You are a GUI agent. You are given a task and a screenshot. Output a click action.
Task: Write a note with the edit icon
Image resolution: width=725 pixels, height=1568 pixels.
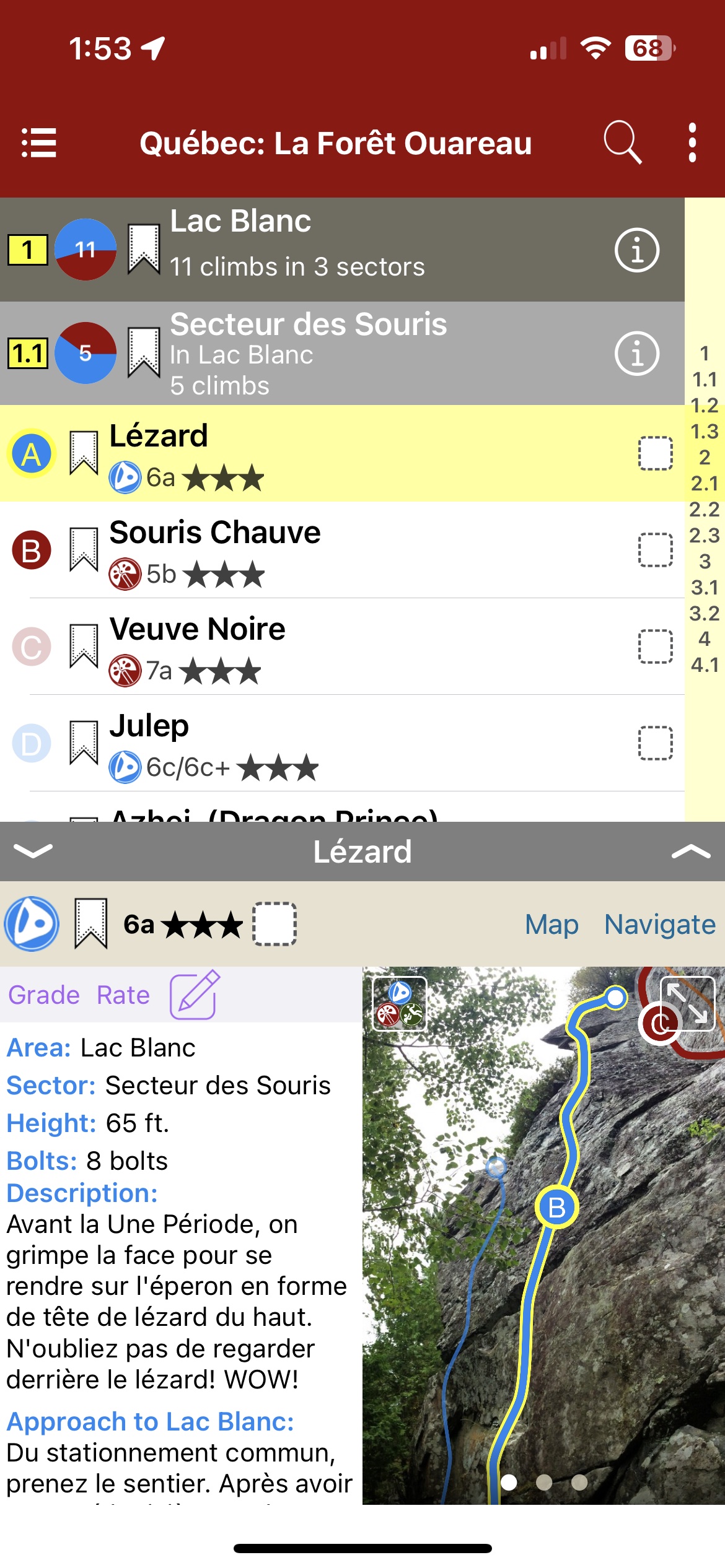point(195,995)
